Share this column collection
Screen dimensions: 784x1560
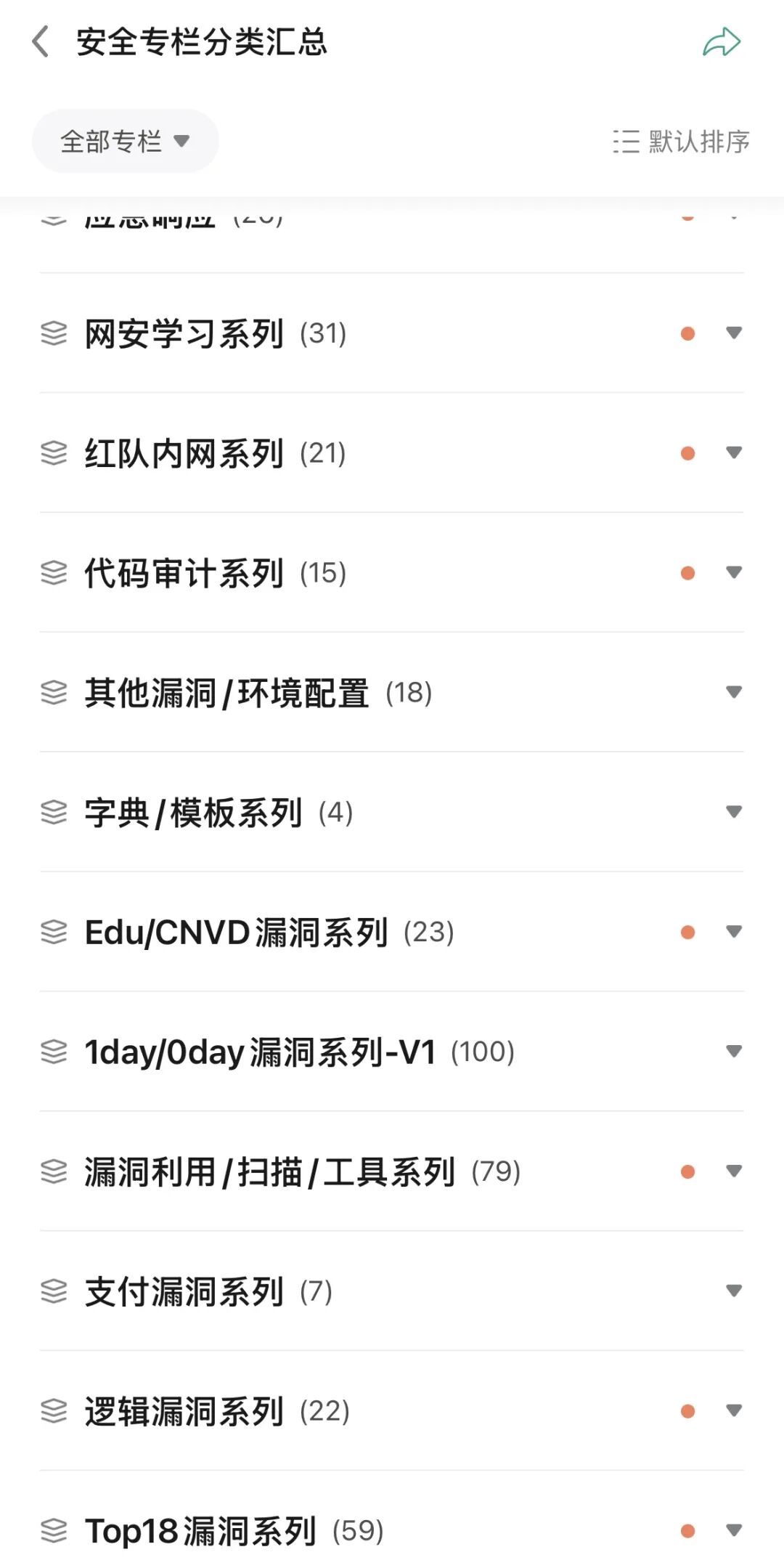tap(721, 42)
